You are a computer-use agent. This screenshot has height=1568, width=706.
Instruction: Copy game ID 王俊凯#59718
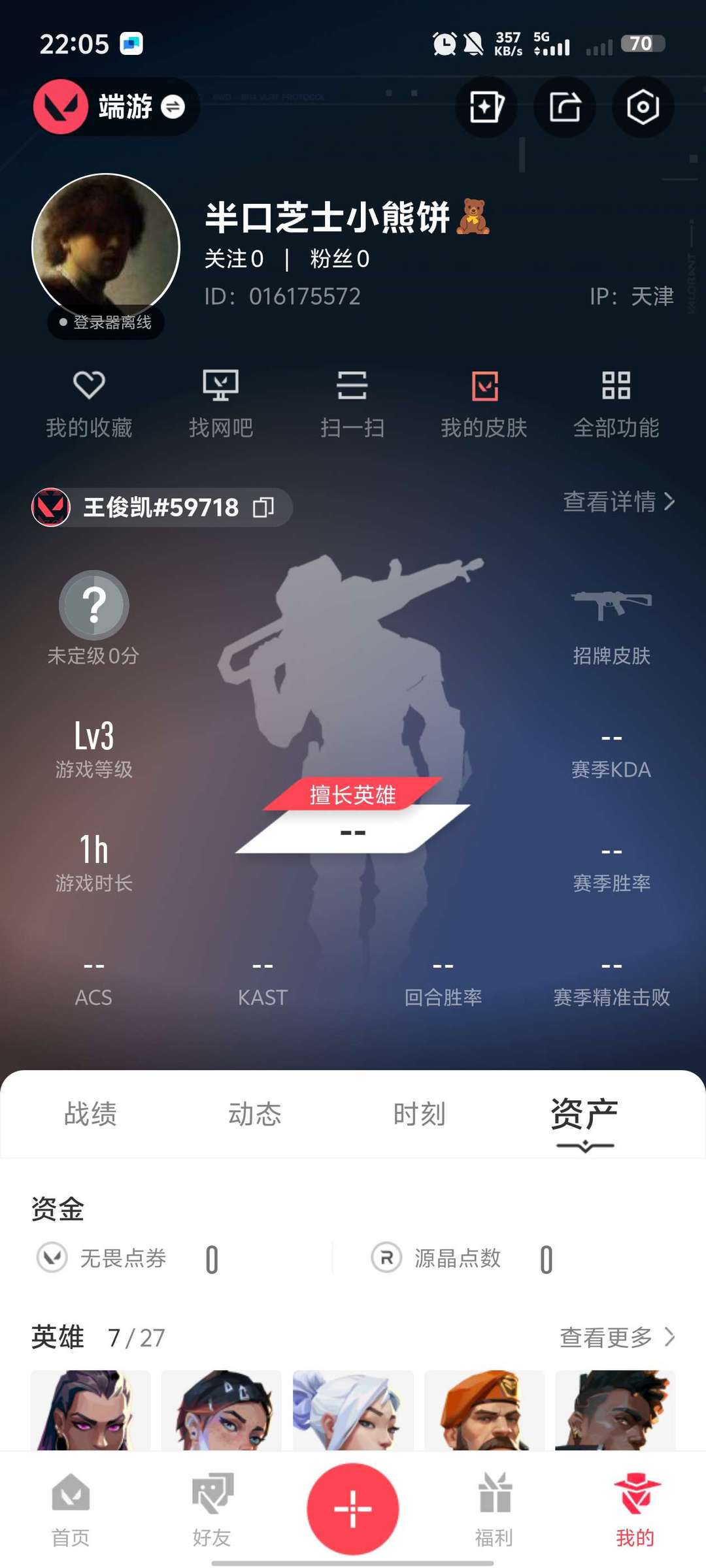[x=263, y=507]
